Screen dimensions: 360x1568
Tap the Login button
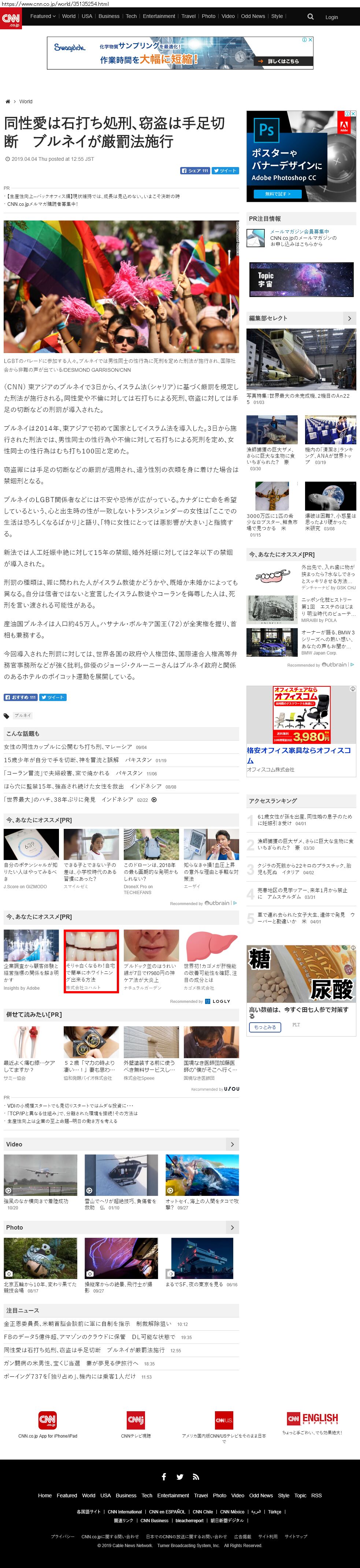coord(331,17)
